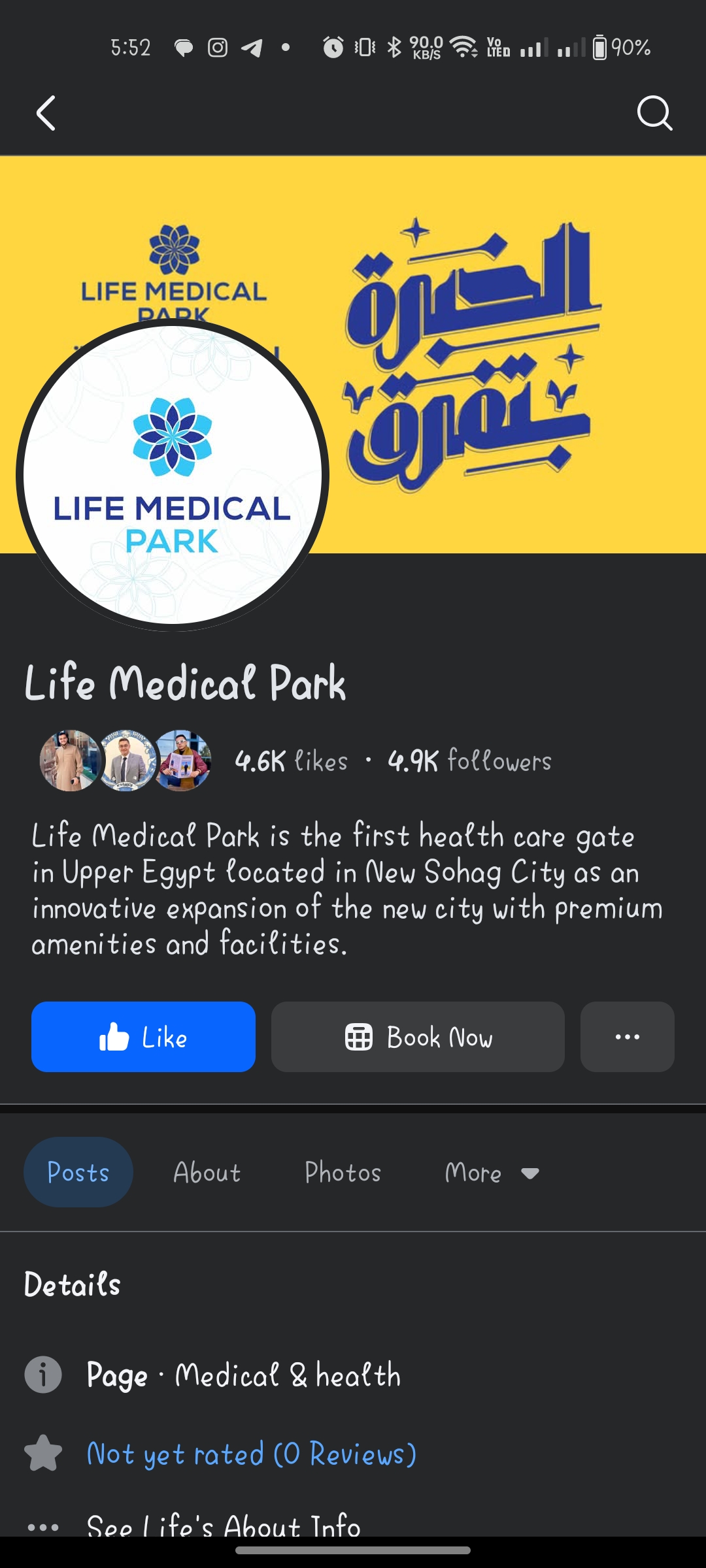Tap the star rating icon in Details
This screenshot has width=706, height=1568.
point(42,1454)
